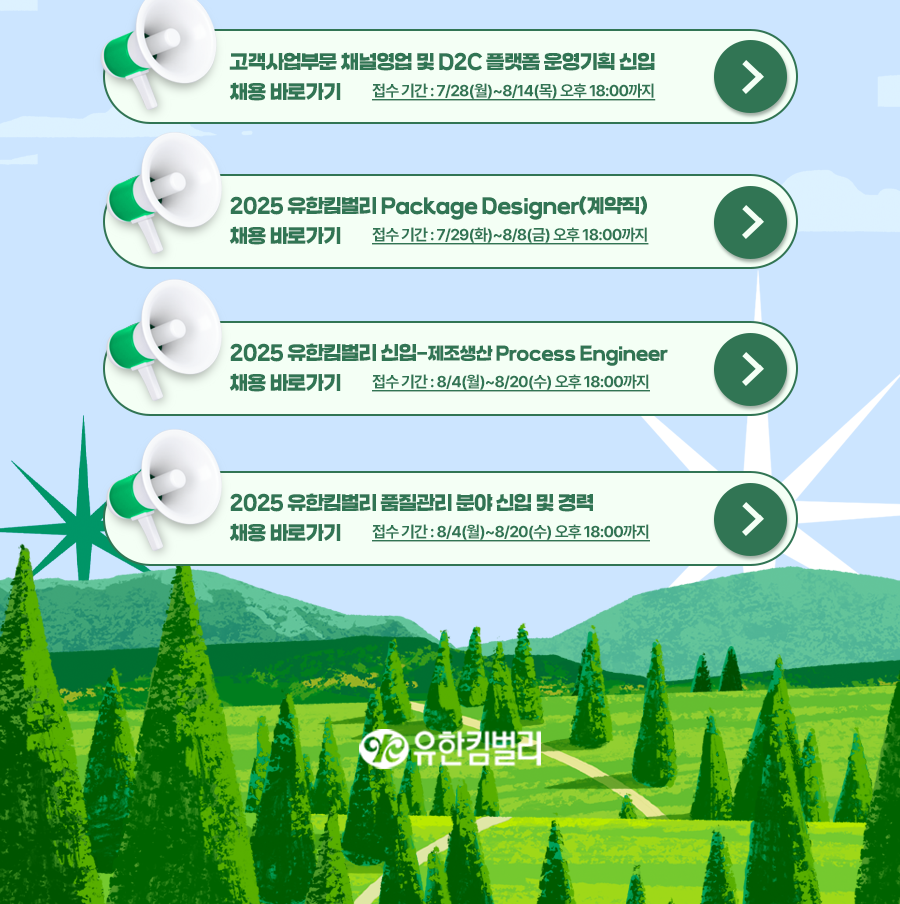This screenshot has width=900, height=904.
Task: Open the 제조생산 Process Engineer recruitment arrow
Action: click(x=751, y=369)
